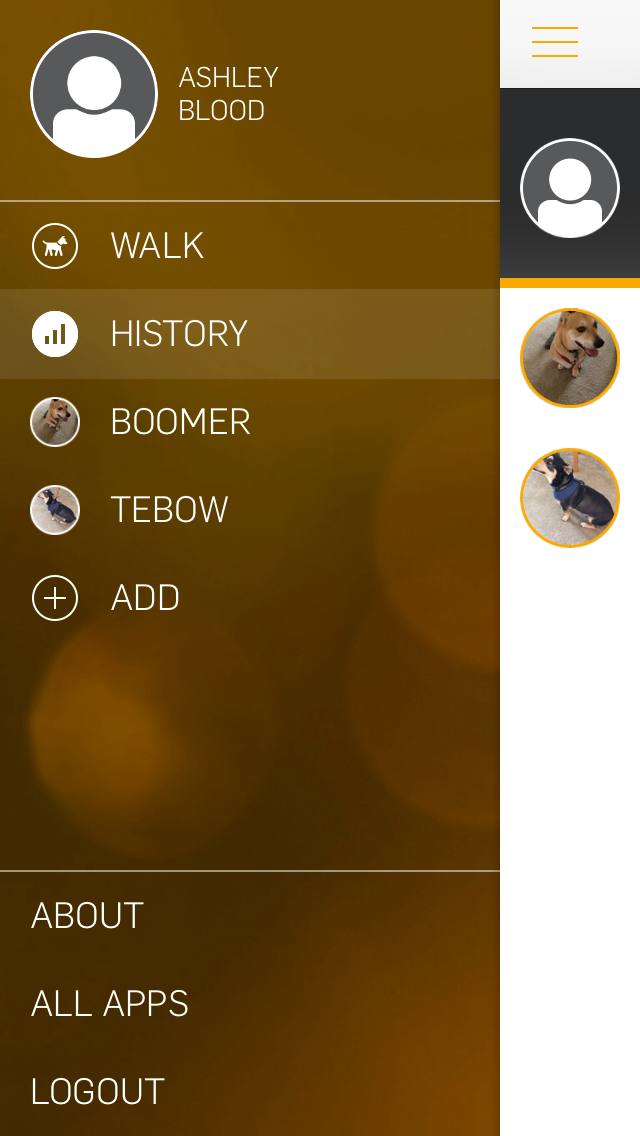
Task: Open the About page
Action: click(87, 916)
